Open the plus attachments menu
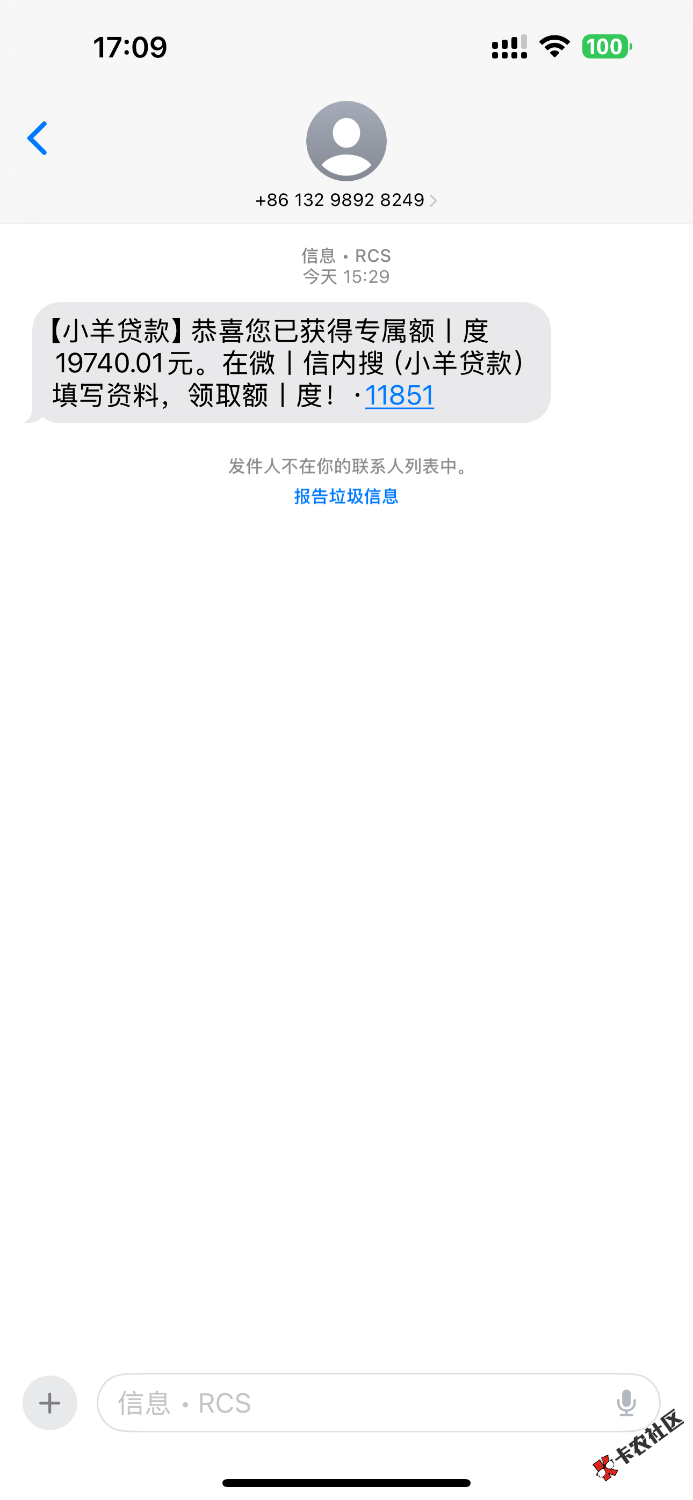Screen dimensions: 693x1500 coord(50,1403)
